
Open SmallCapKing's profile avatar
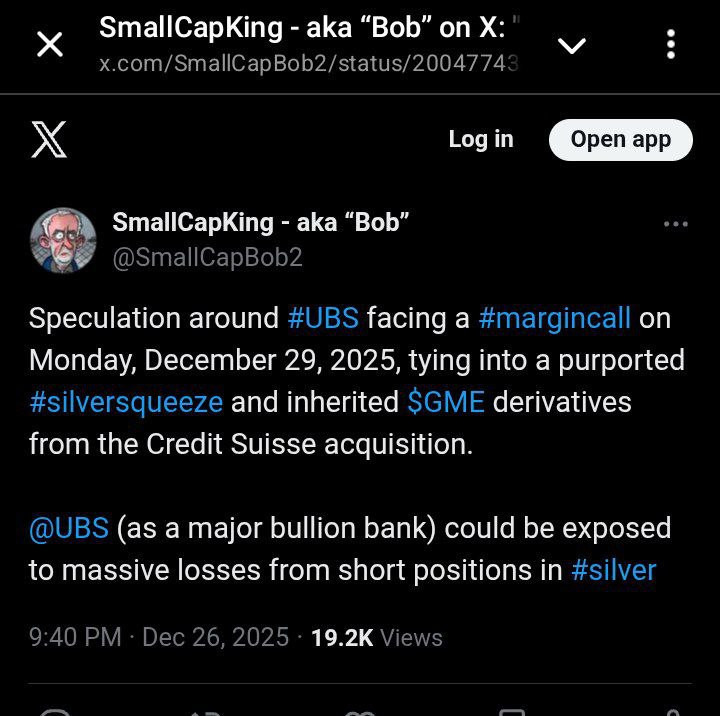pos(63,240)
